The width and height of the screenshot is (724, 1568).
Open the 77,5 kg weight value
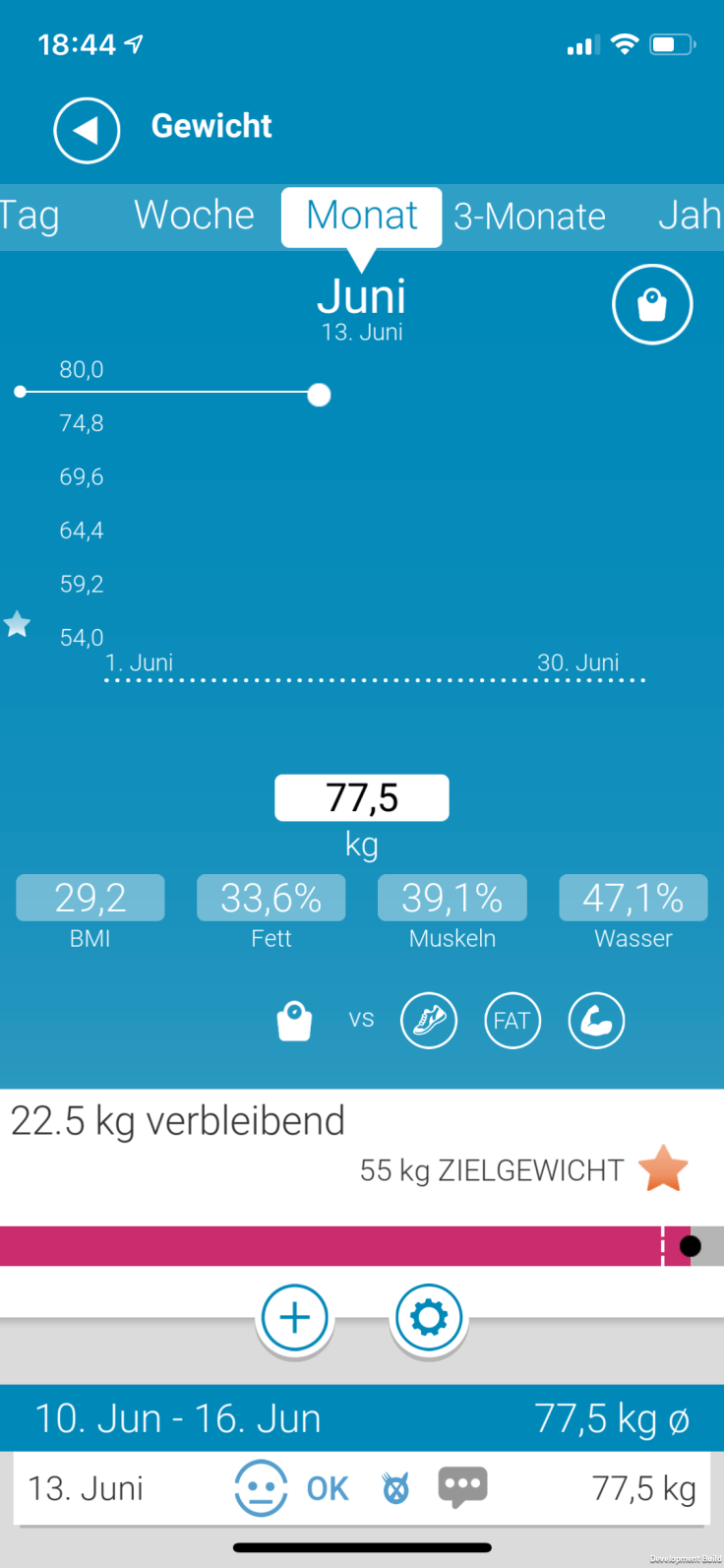click(361, 797)
